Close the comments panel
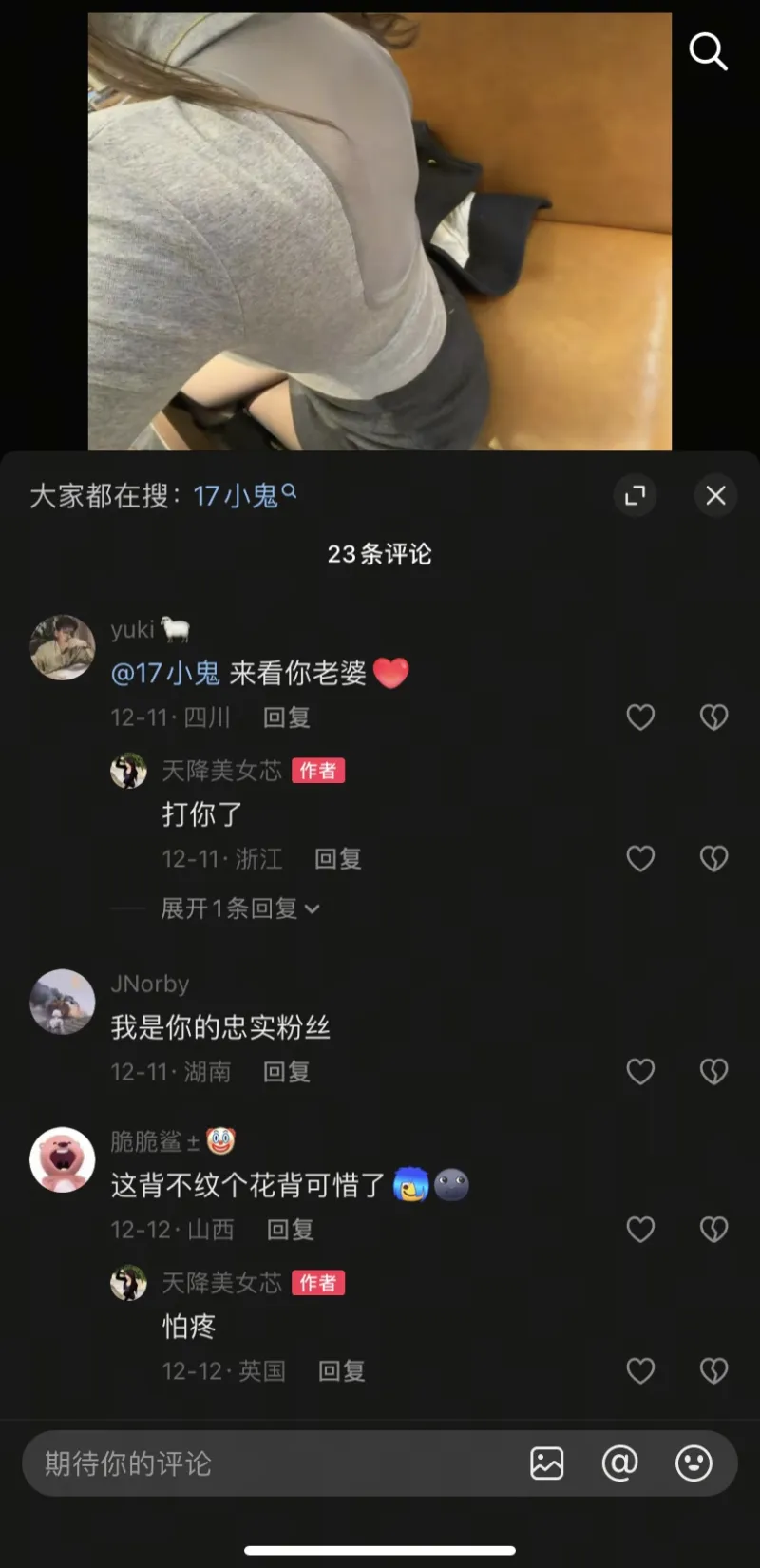This screenshot has width=760, height=1568. [715, 495]
